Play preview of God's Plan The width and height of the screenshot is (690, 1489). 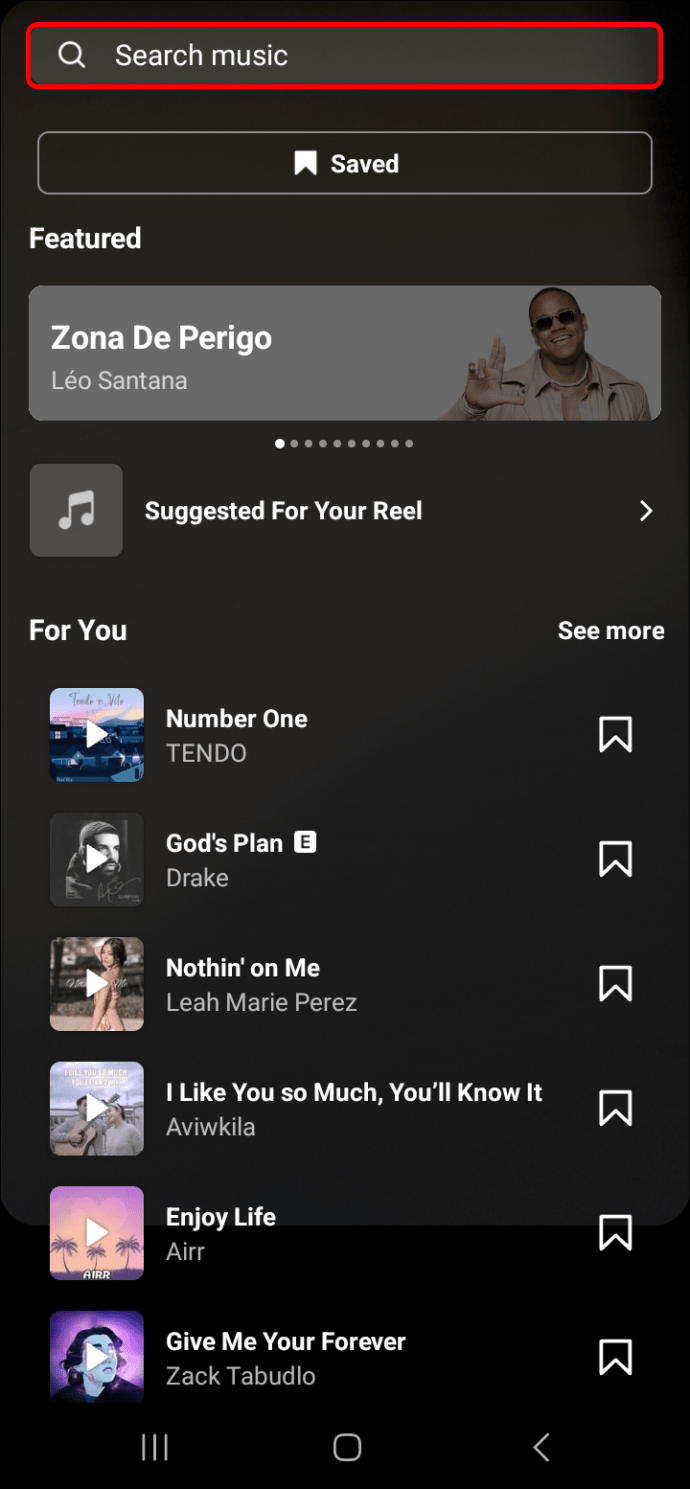pyautogui.click(x=97, y=859)
